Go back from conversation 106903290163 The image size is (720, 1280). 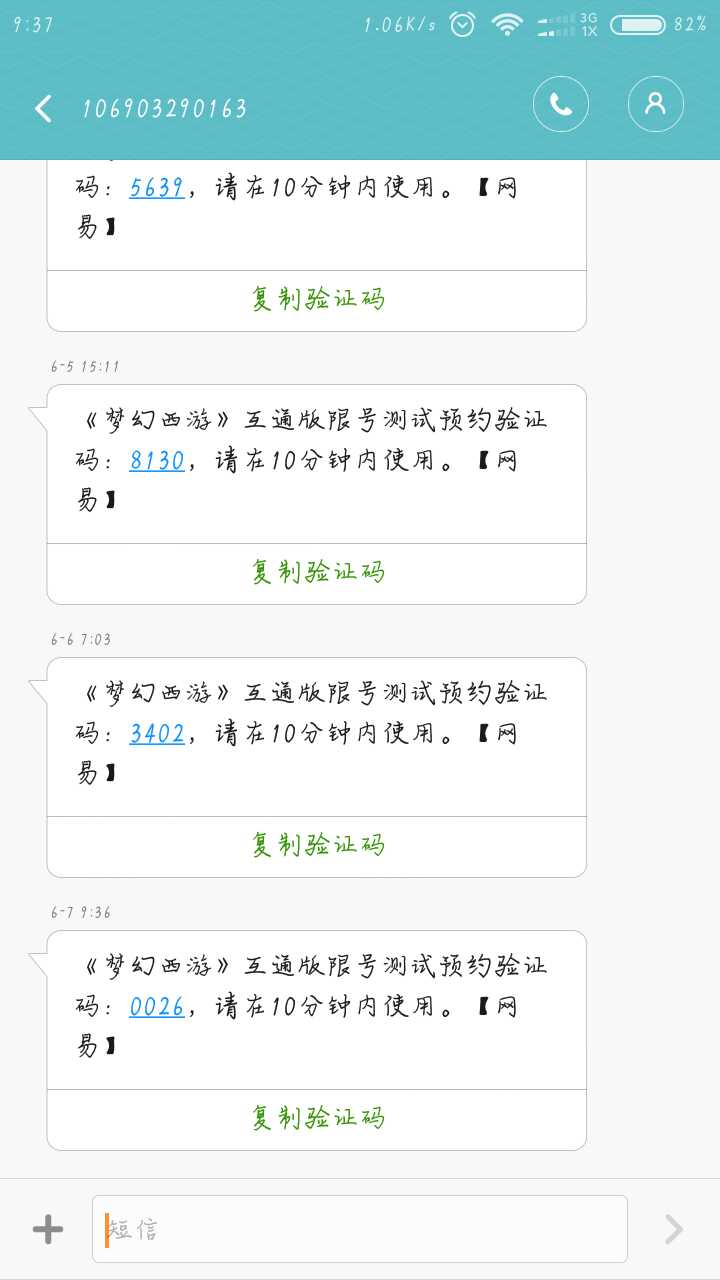(x=43, y=108)
